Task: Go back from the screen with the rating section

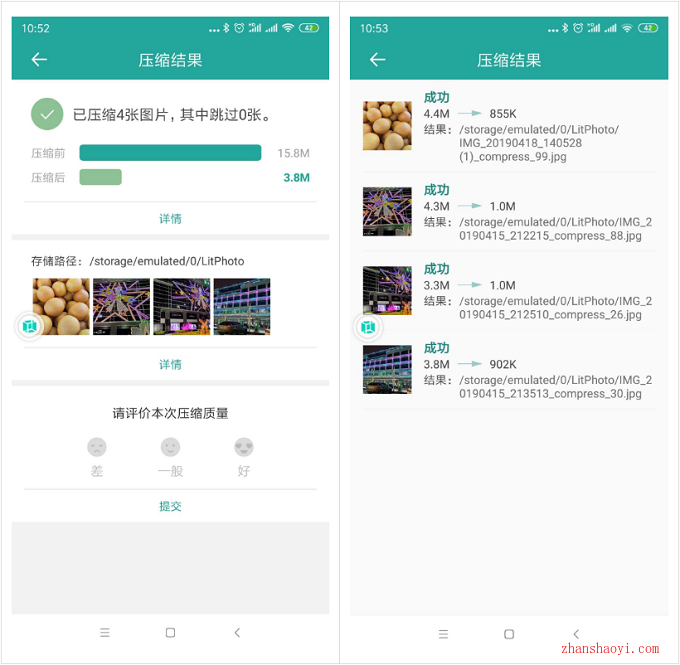Action: [39, 60]
